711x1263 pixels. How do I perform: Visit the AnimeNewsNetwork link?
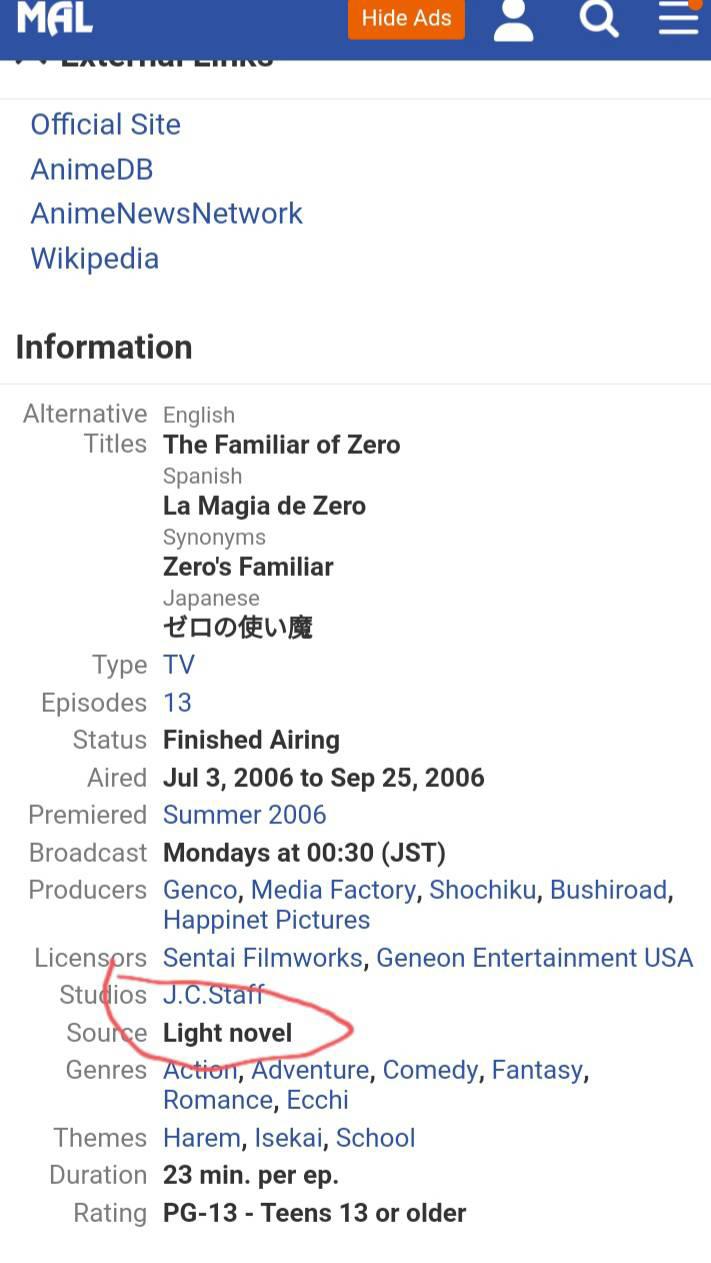click(x=167, y=213)
